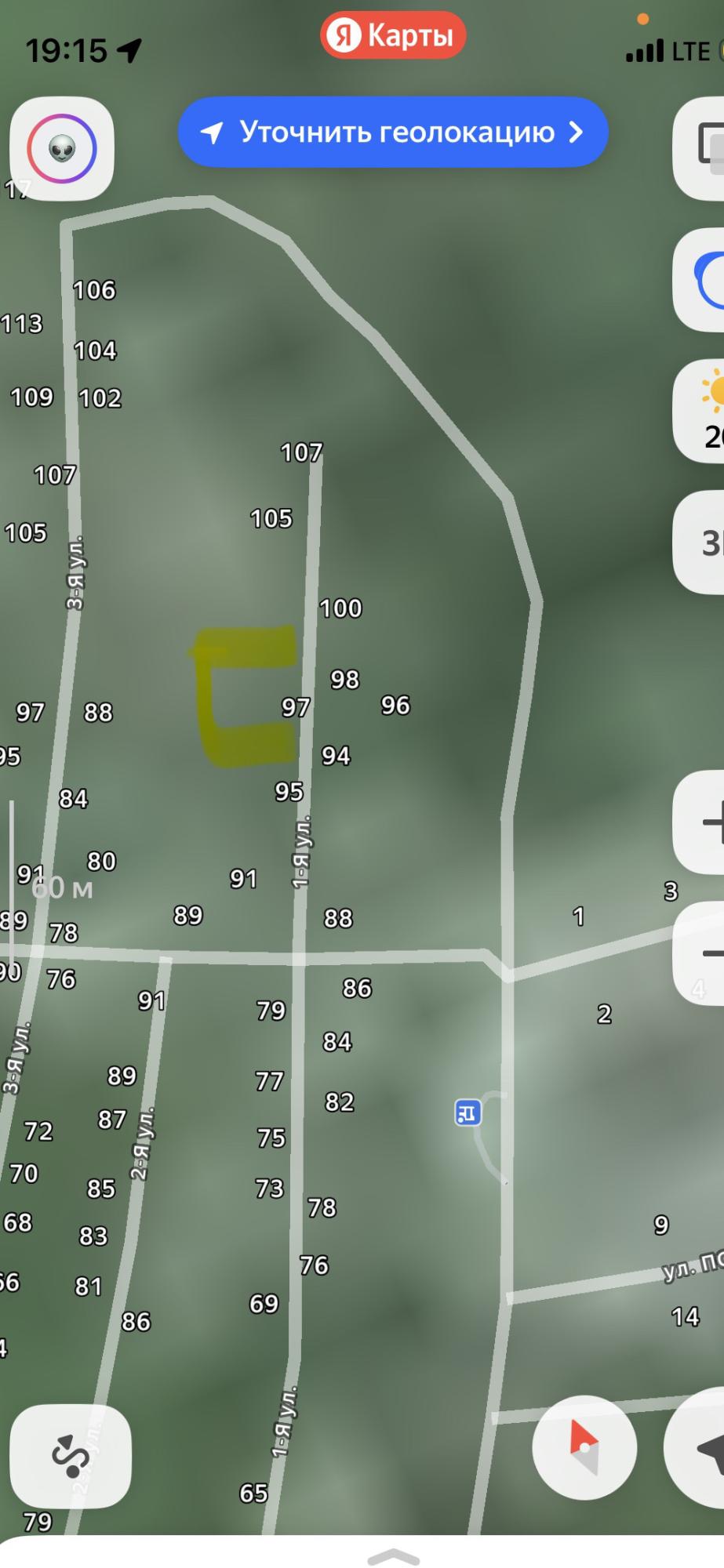724x1568 pixels.
Task: Tap the Уточнить геолокацию button
Action: point(393,132)
